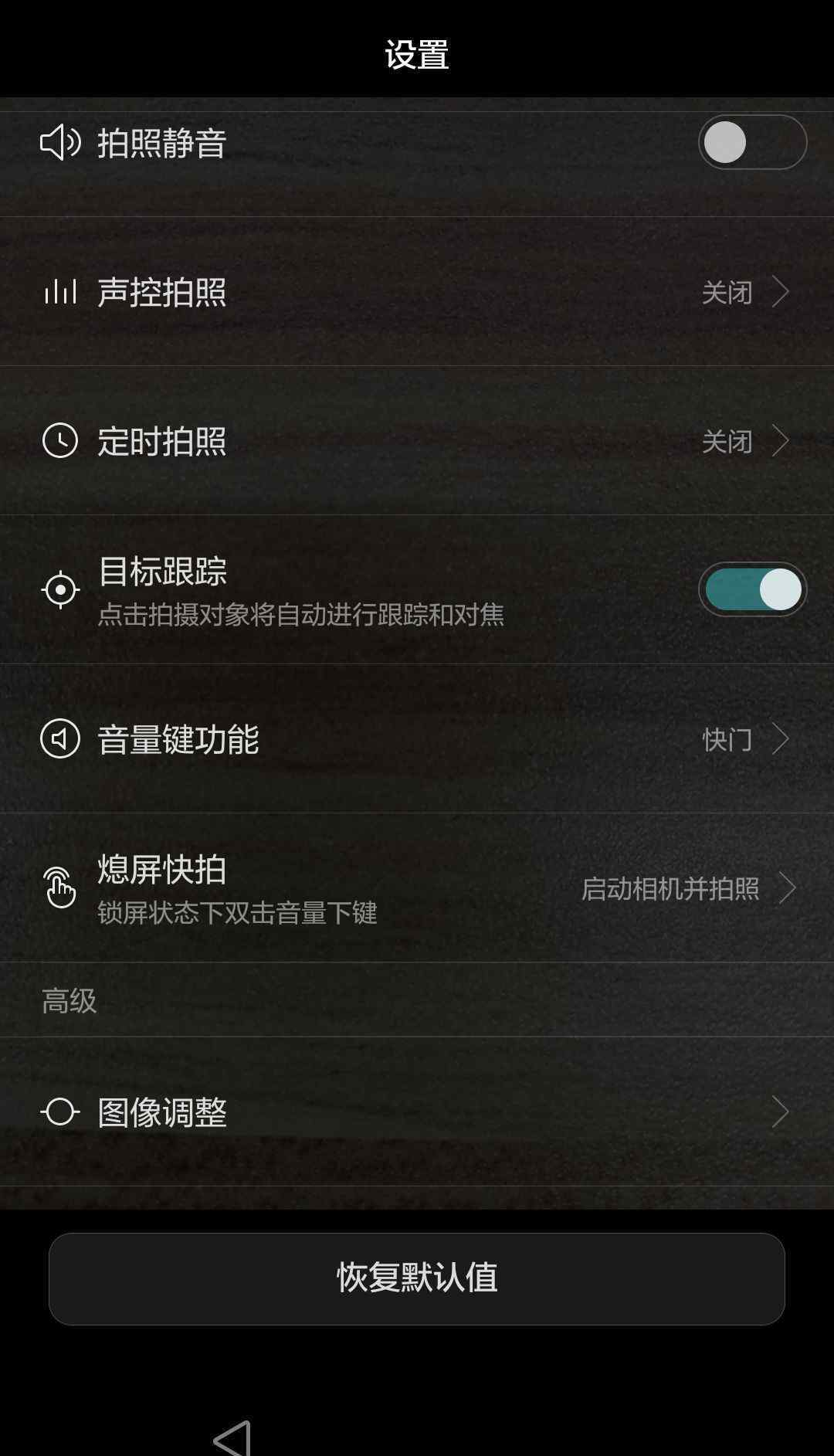Enable the 拍照静音 mute switch
Image resolution: width=834 pixels, height=1456 pixels.
point(752,142)
